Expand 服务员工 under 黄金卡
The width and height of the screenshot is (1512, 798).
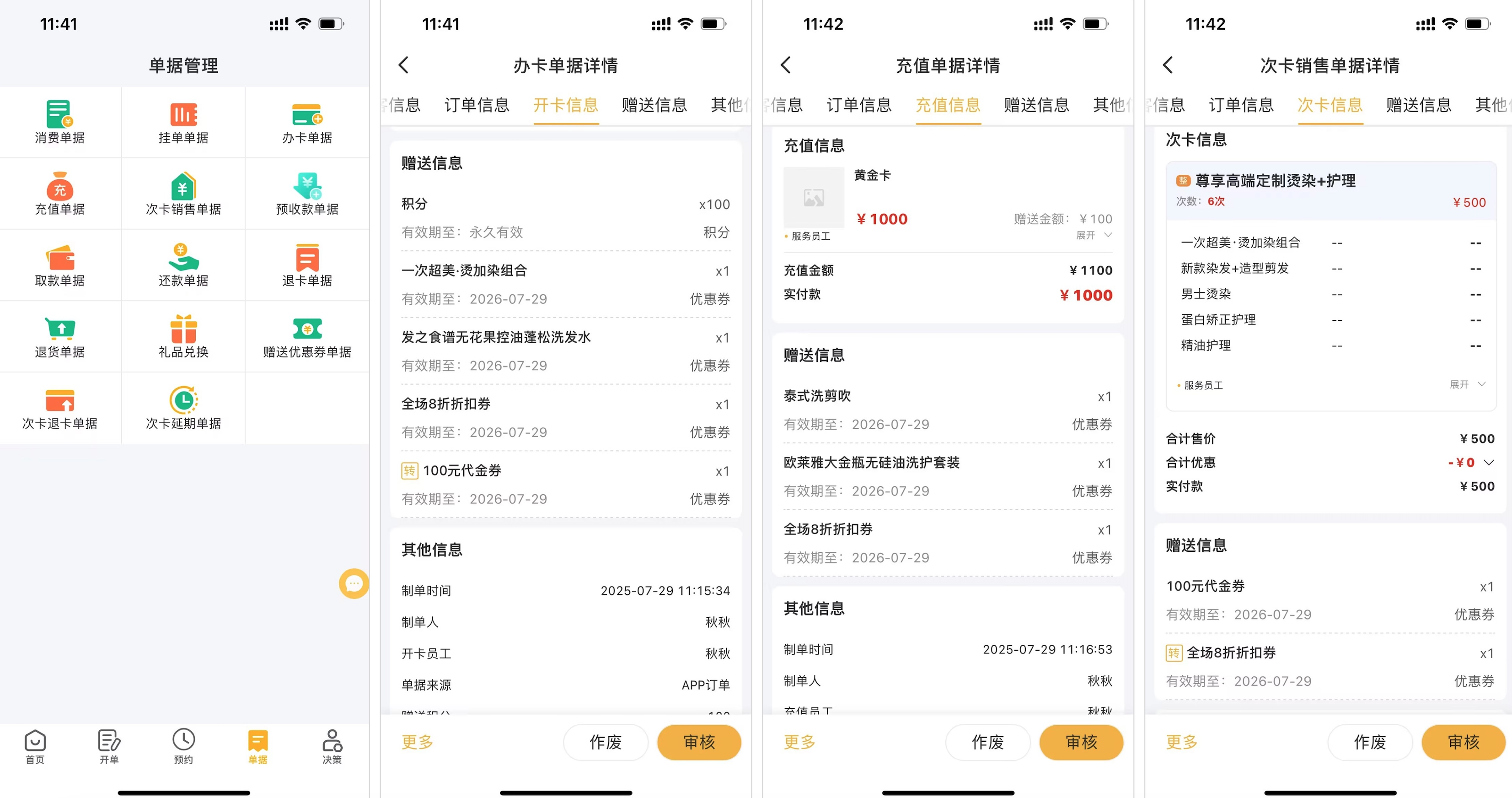point(1095,236)
